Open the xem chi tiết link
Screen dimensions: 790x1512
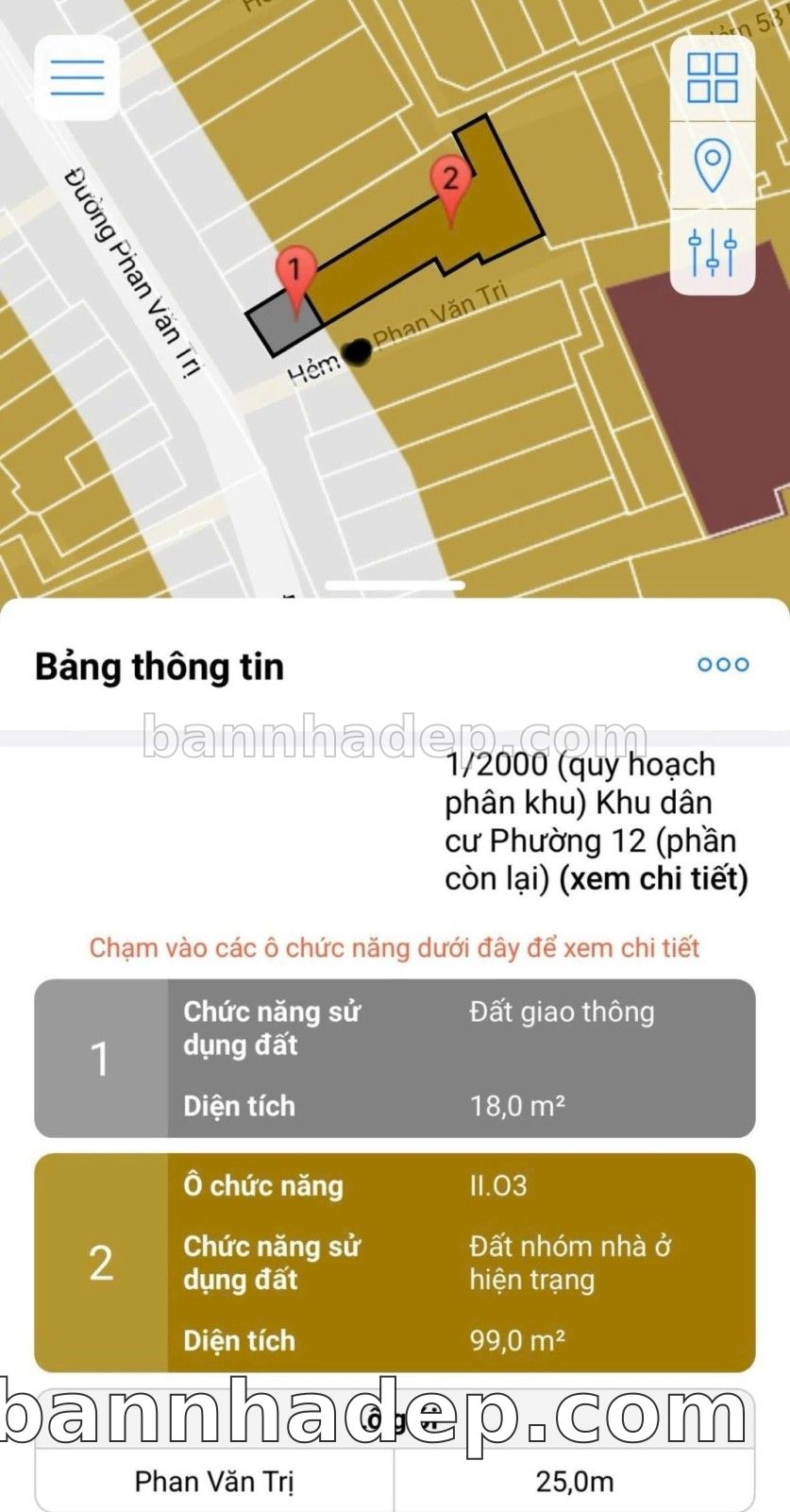point(653,878)
